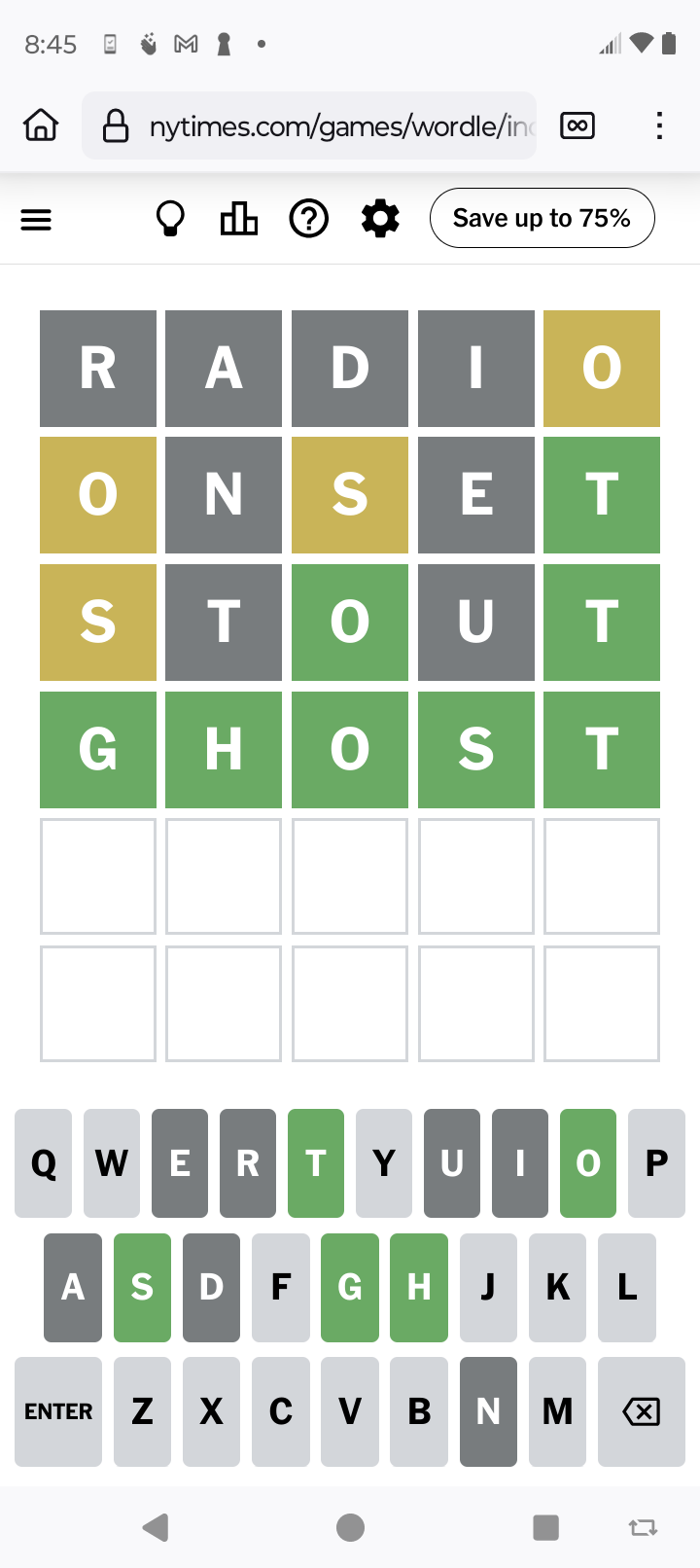This screenshot has width=700, height=1568.
Task: Open the incognito tabs icon
Action: (577, 125)
